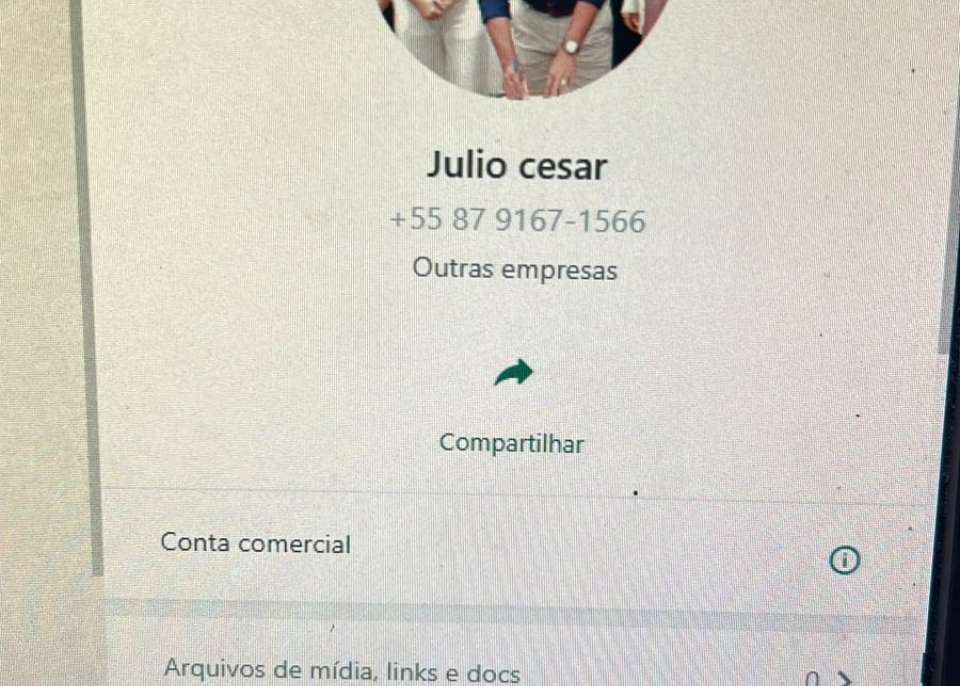This screenshot has height=686, width=960.
Task: Open Arquivos de mídia, links e docs
Action: 342,670
